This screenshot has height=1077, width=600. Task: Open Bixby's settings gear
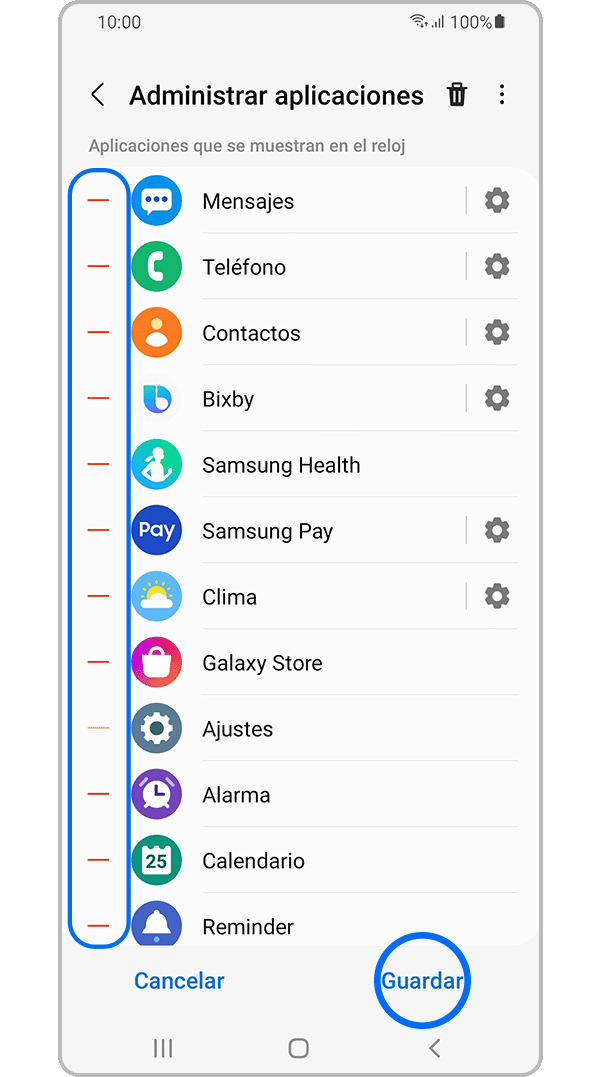pyautogui.click(x=497, y=399)
